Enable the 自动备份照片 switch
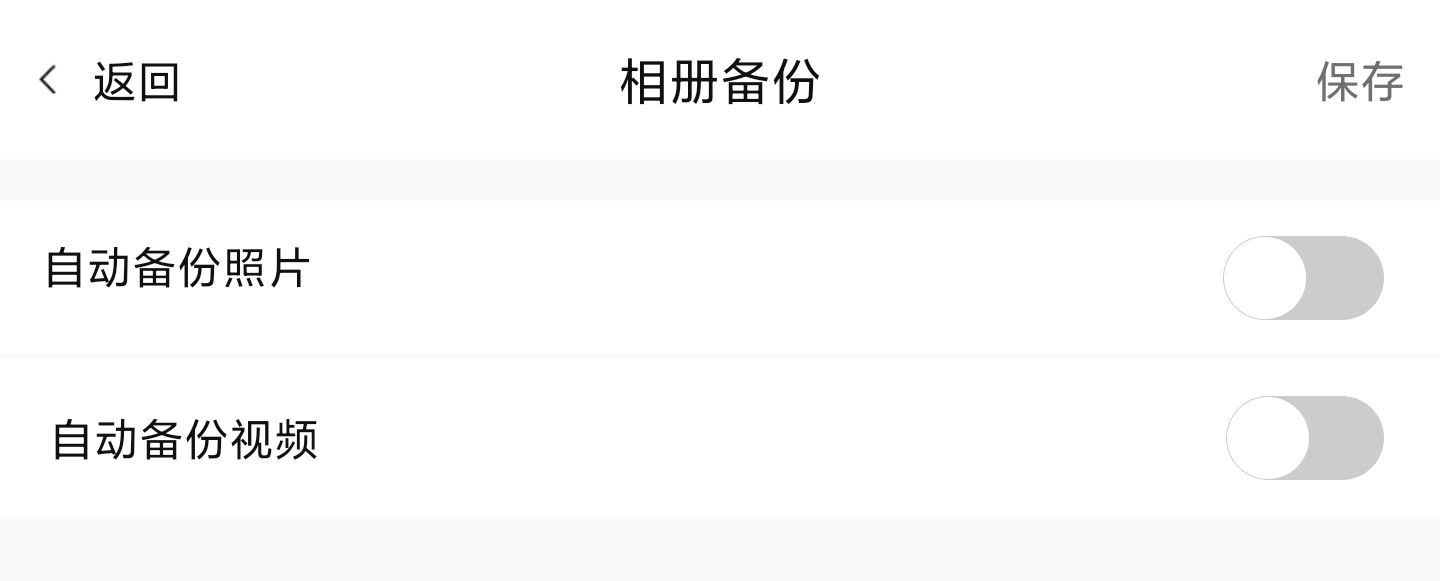1440x581 pixels. tap(1303, 278)
